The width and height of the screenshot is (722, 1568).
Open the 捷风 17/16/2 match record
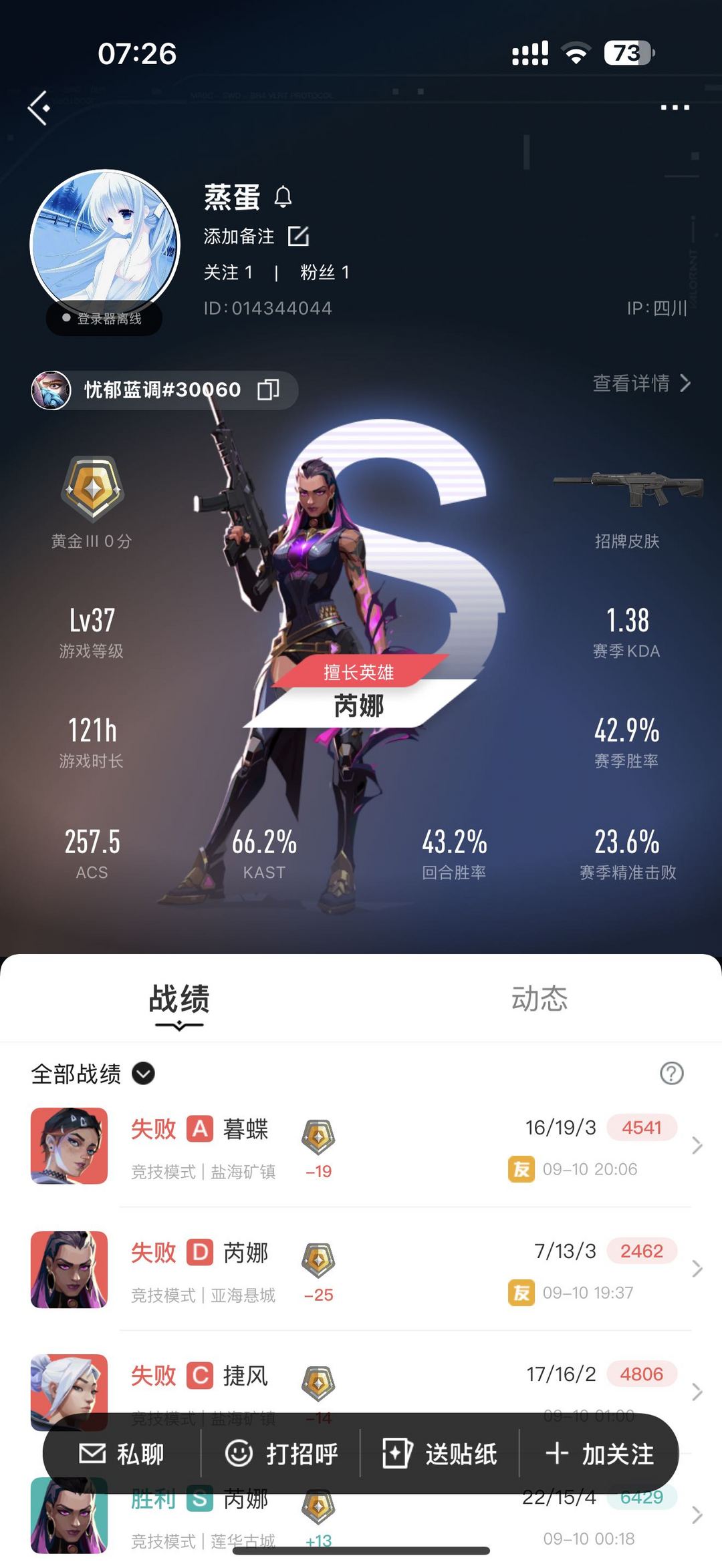(361, 1383)
